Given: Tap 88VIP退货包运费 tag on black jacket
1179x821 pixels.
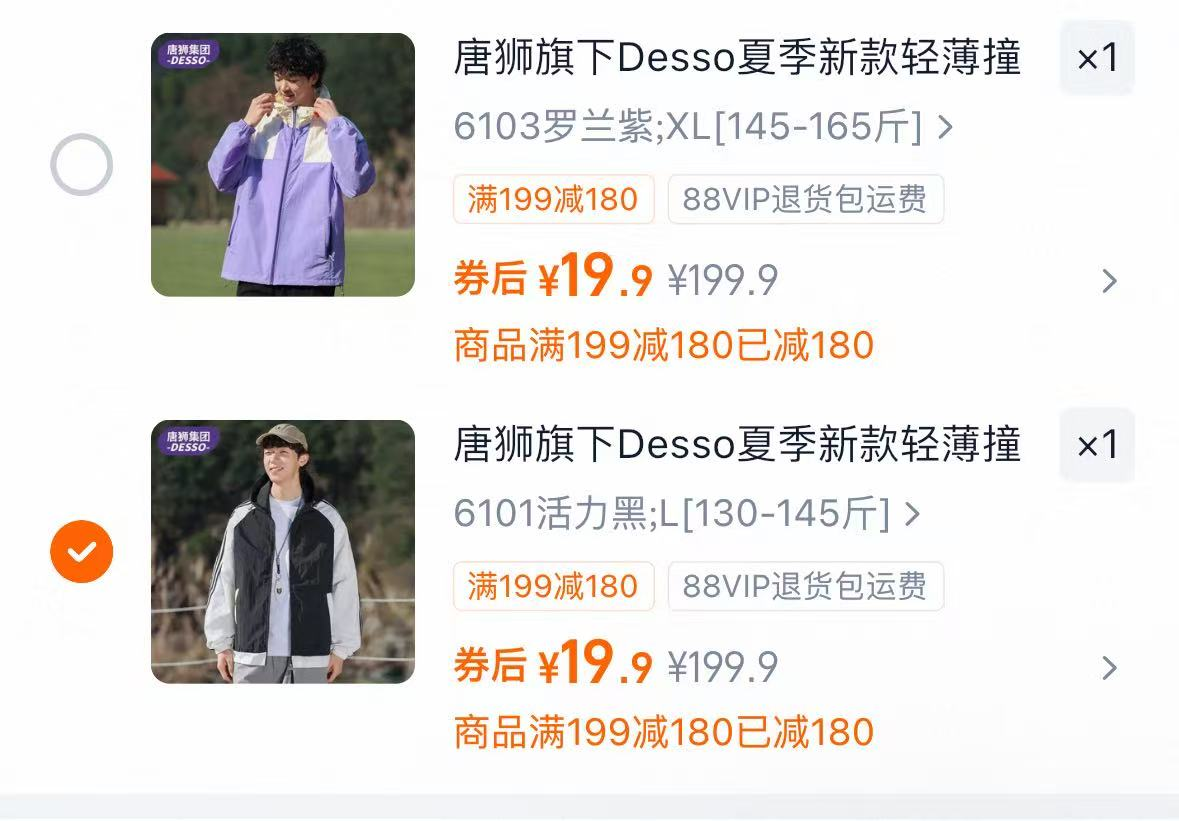Looking at the screenshot, I should [x=805, y=586].
